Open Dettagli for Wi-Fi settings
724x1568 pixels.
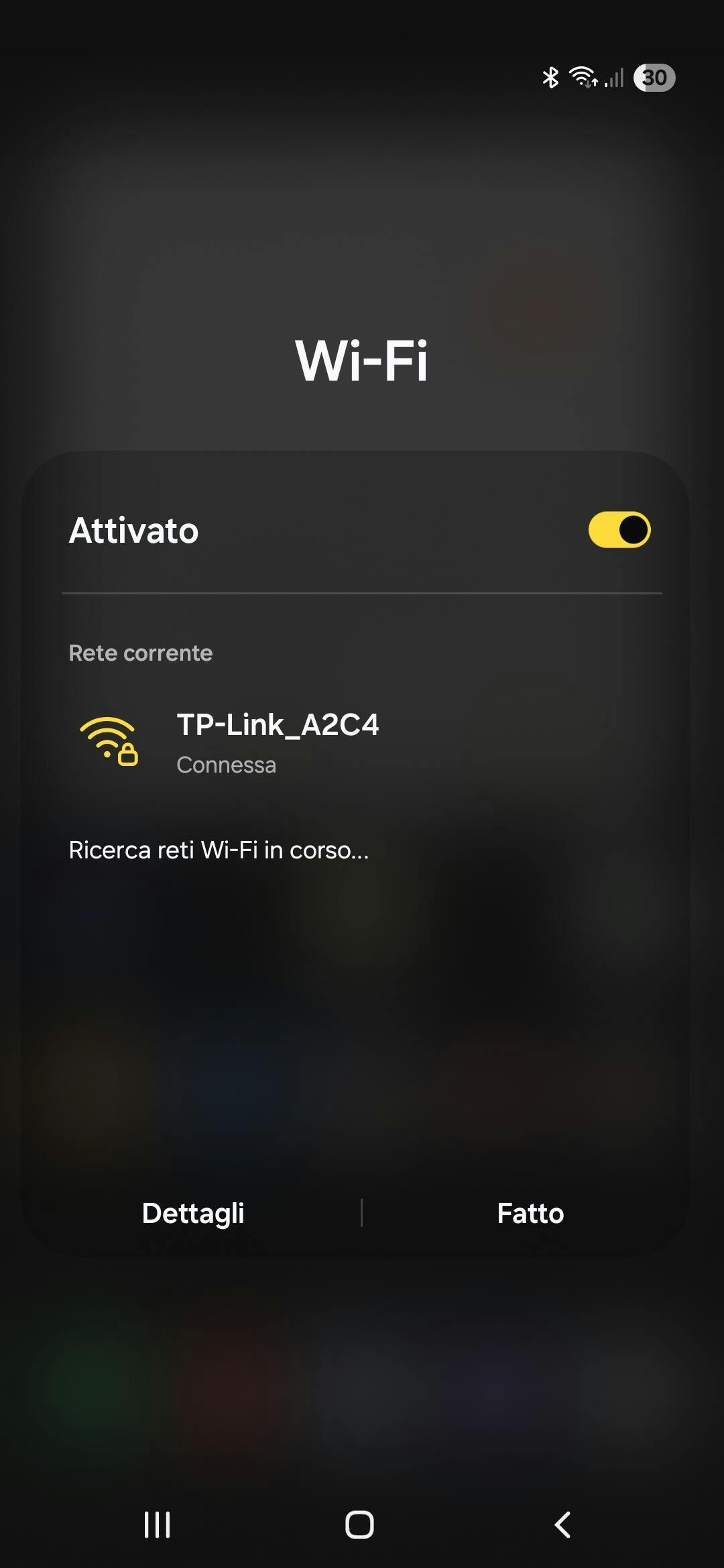pos(193,1213)
